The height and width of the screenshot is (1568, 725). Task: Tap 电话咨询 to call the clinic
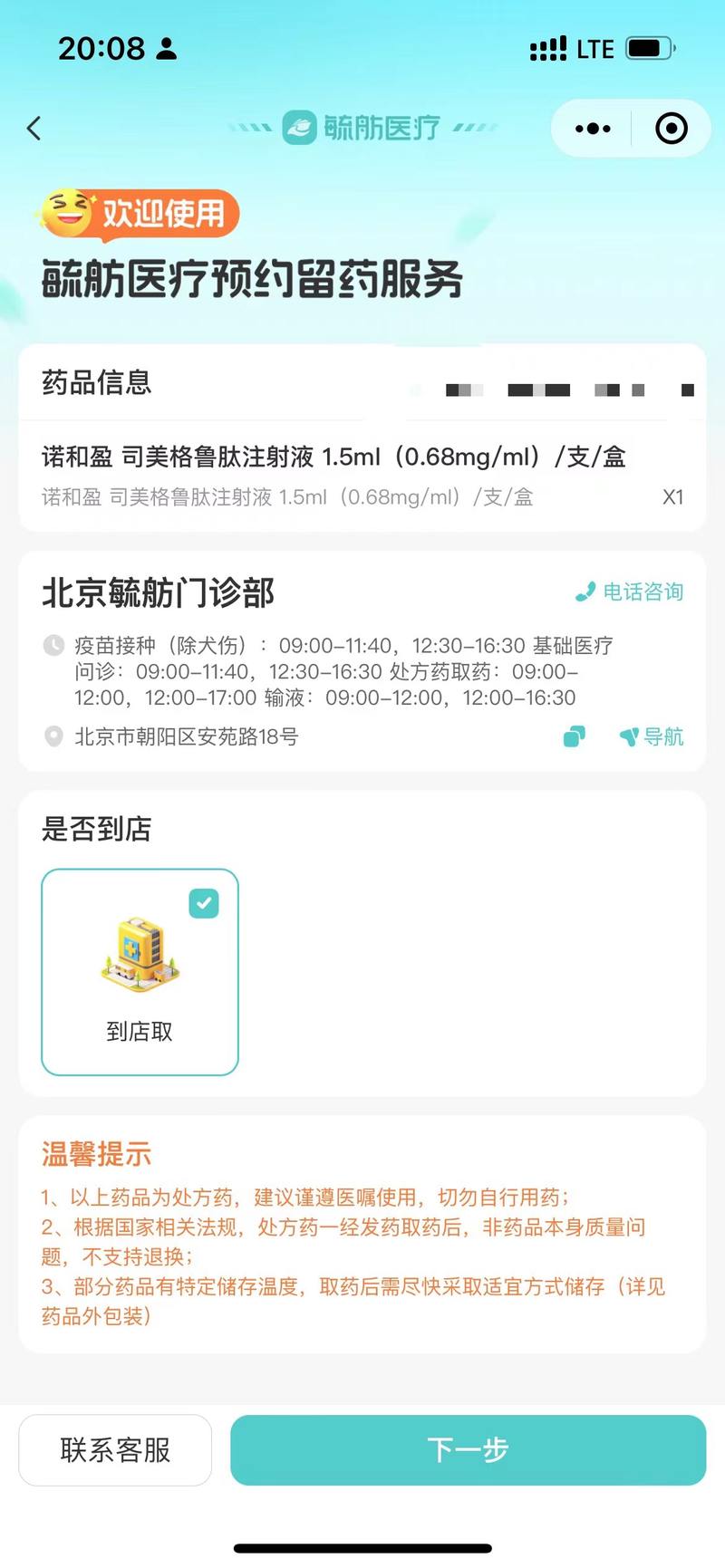click(x=631, y=592)
